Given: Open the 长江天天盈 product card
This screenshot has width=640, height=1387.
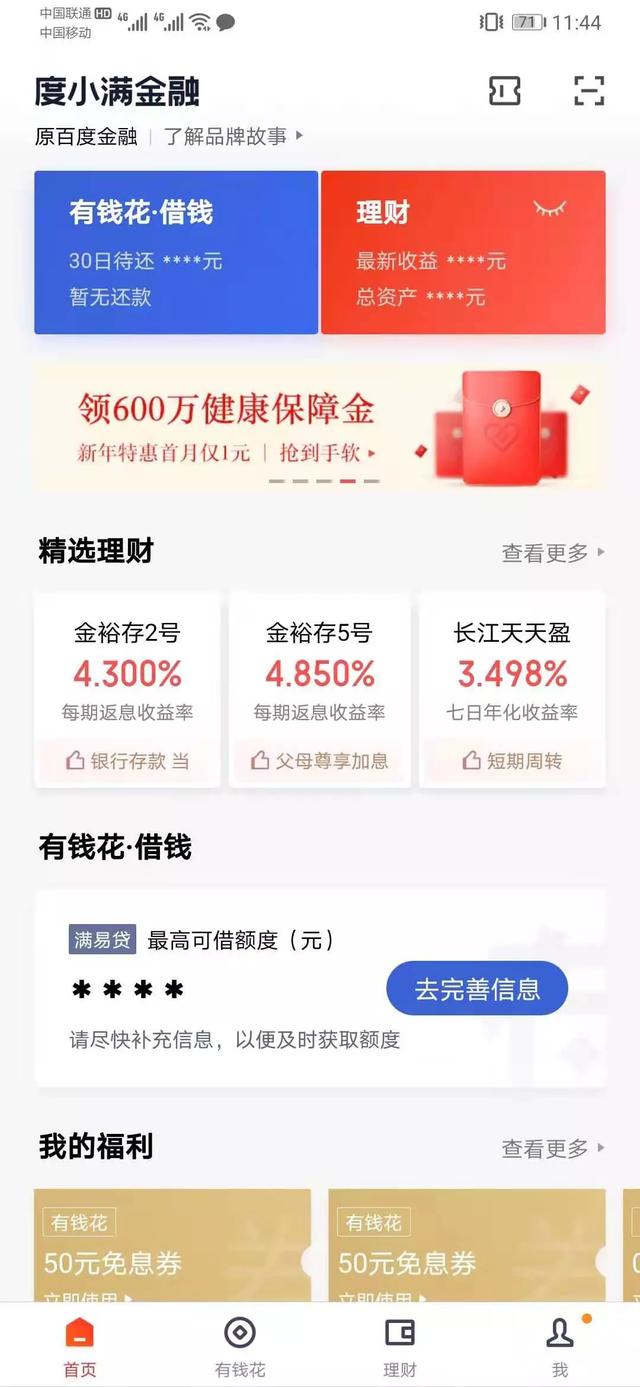Looking at the screenshot, I should click(512, 689).
